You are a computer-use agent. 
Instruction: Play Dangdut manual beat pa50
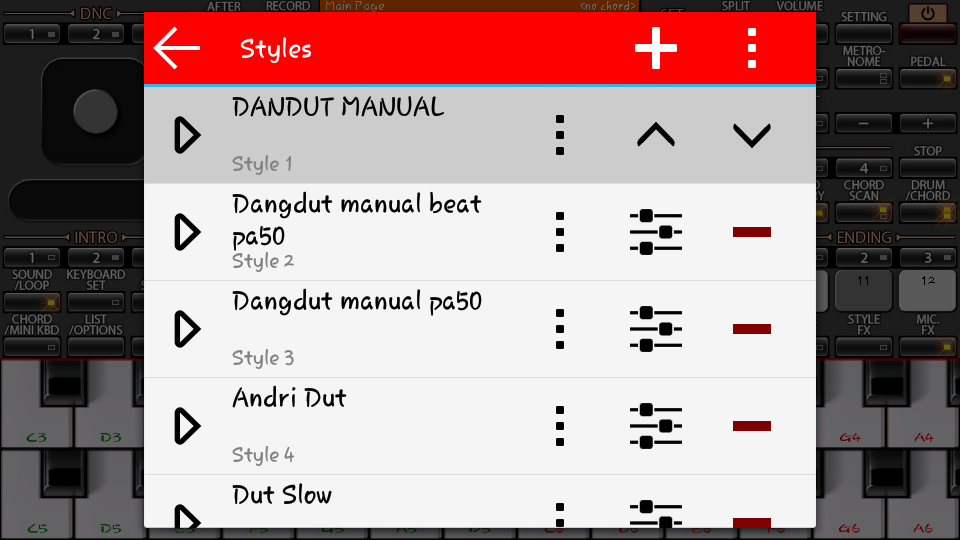coord(187,232)
